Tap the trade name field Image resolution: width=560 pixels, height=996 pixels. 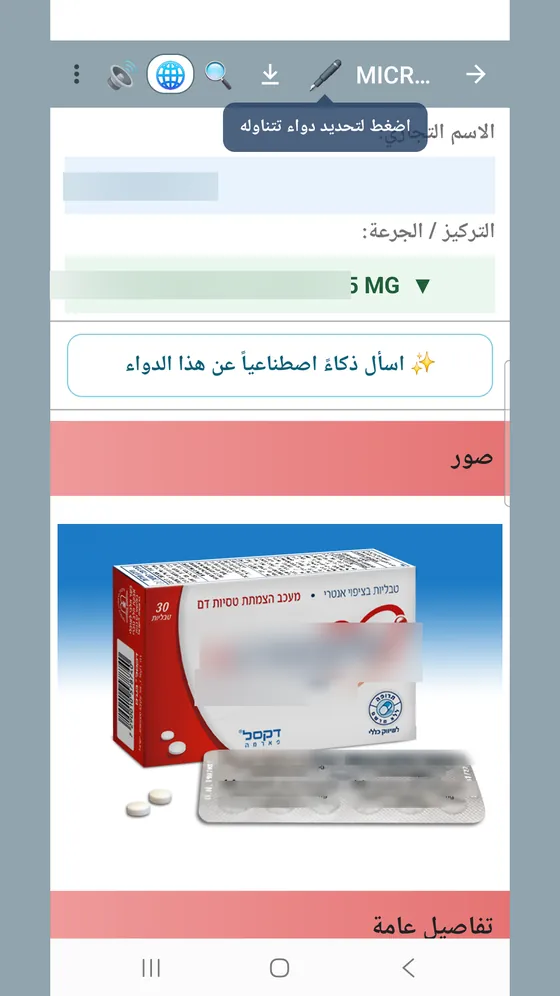279,185
